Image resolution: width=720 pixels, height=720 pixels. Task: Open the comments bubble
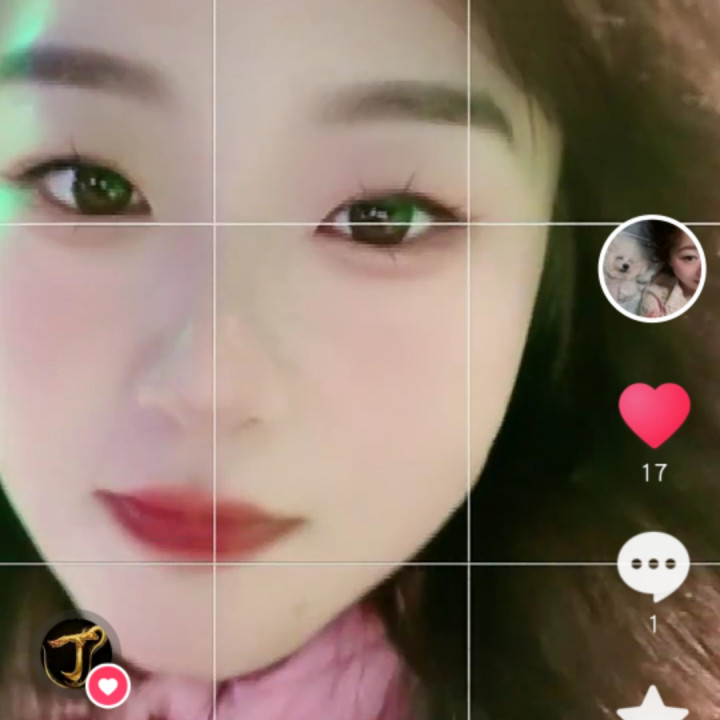(x=653, y=565)
